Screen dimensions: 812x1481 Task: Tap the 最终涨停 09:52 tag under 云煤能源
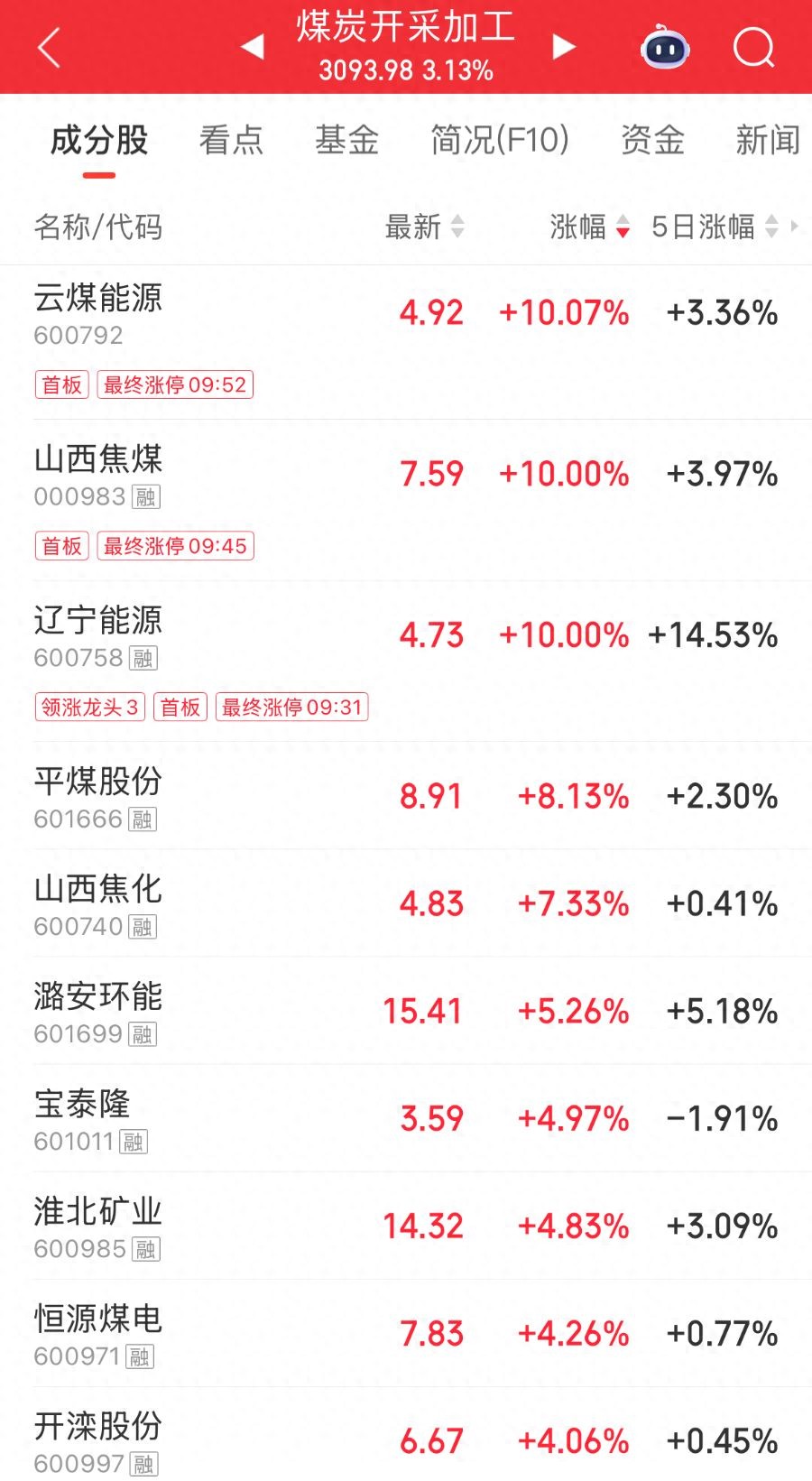click(175, 385)
